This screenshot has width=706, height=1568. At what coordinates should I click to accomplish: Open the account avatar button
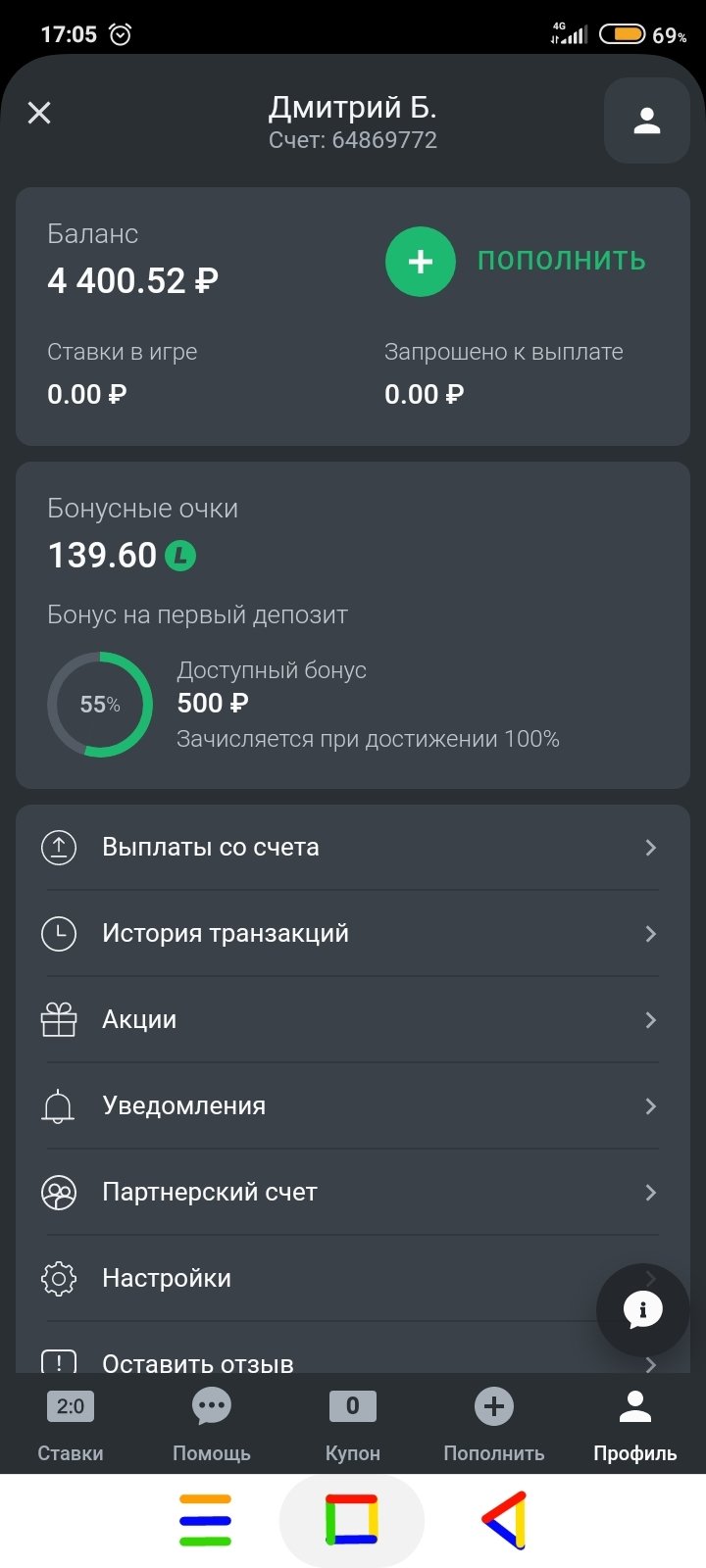[646, 121]
